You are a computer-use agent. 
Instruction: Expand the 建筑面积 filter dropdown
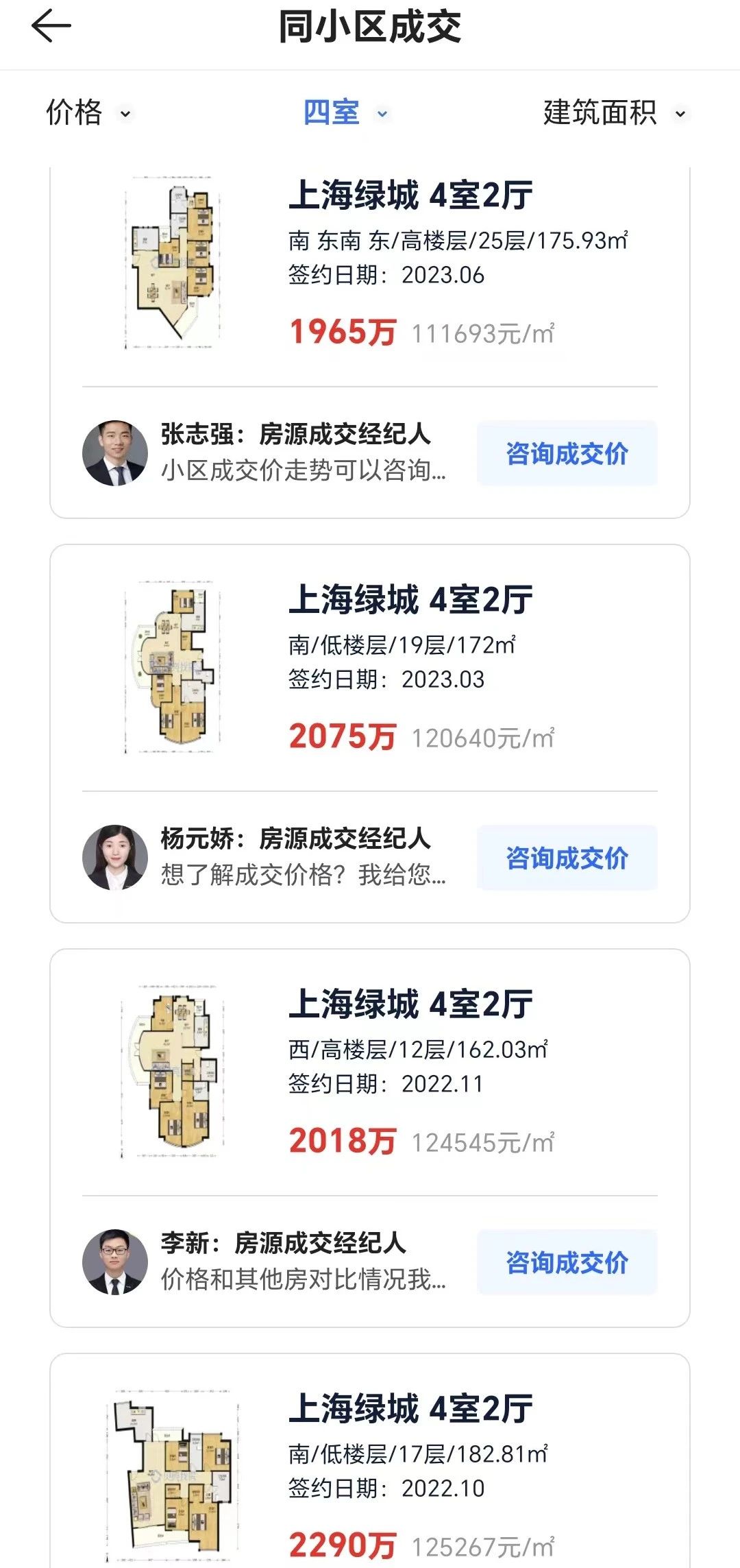(614, 113)
